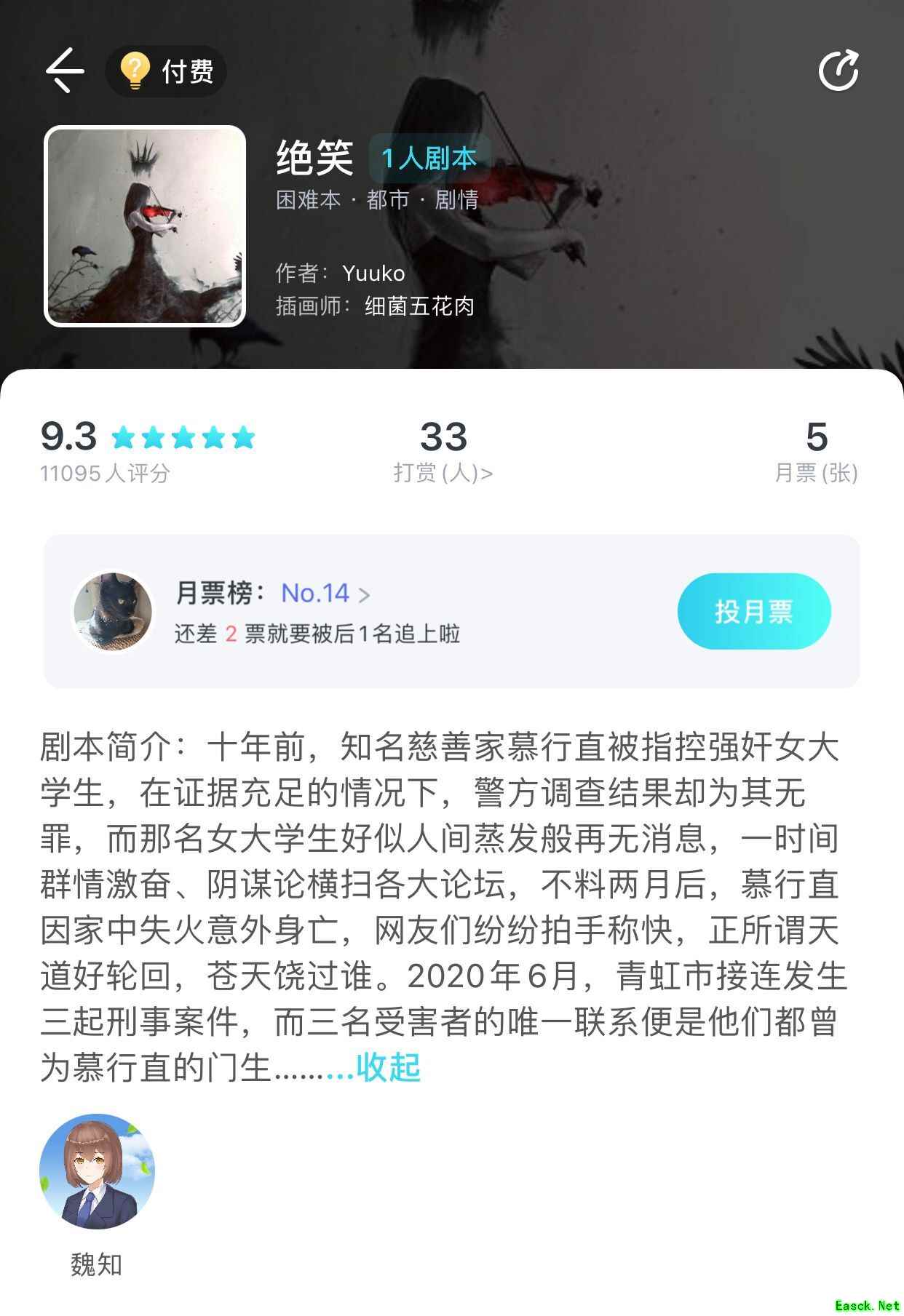Tap the 付费 hint chip
Viewport: 904px width, 1316px height.
tap(167, 71)
